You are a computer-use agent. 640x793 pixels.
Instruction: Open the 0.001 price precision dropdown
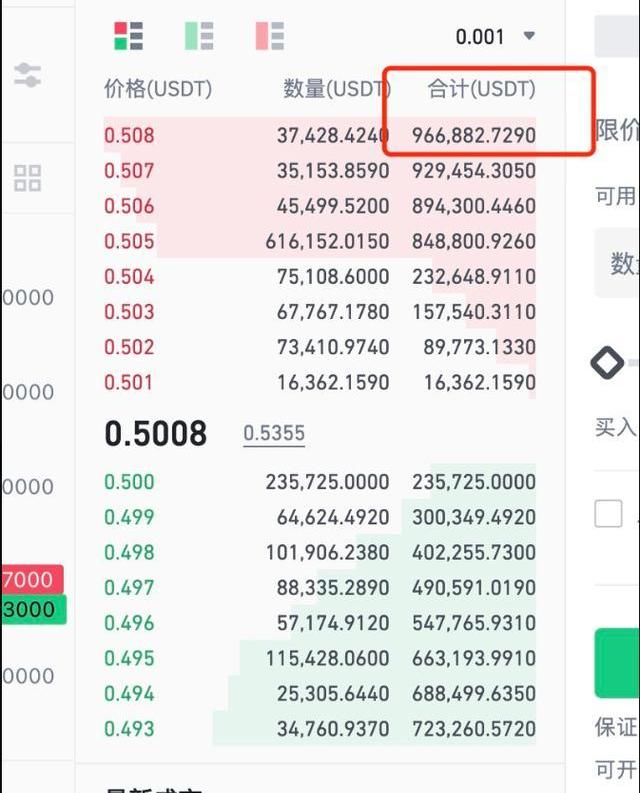pyautogui.click(x=495, y=37)
